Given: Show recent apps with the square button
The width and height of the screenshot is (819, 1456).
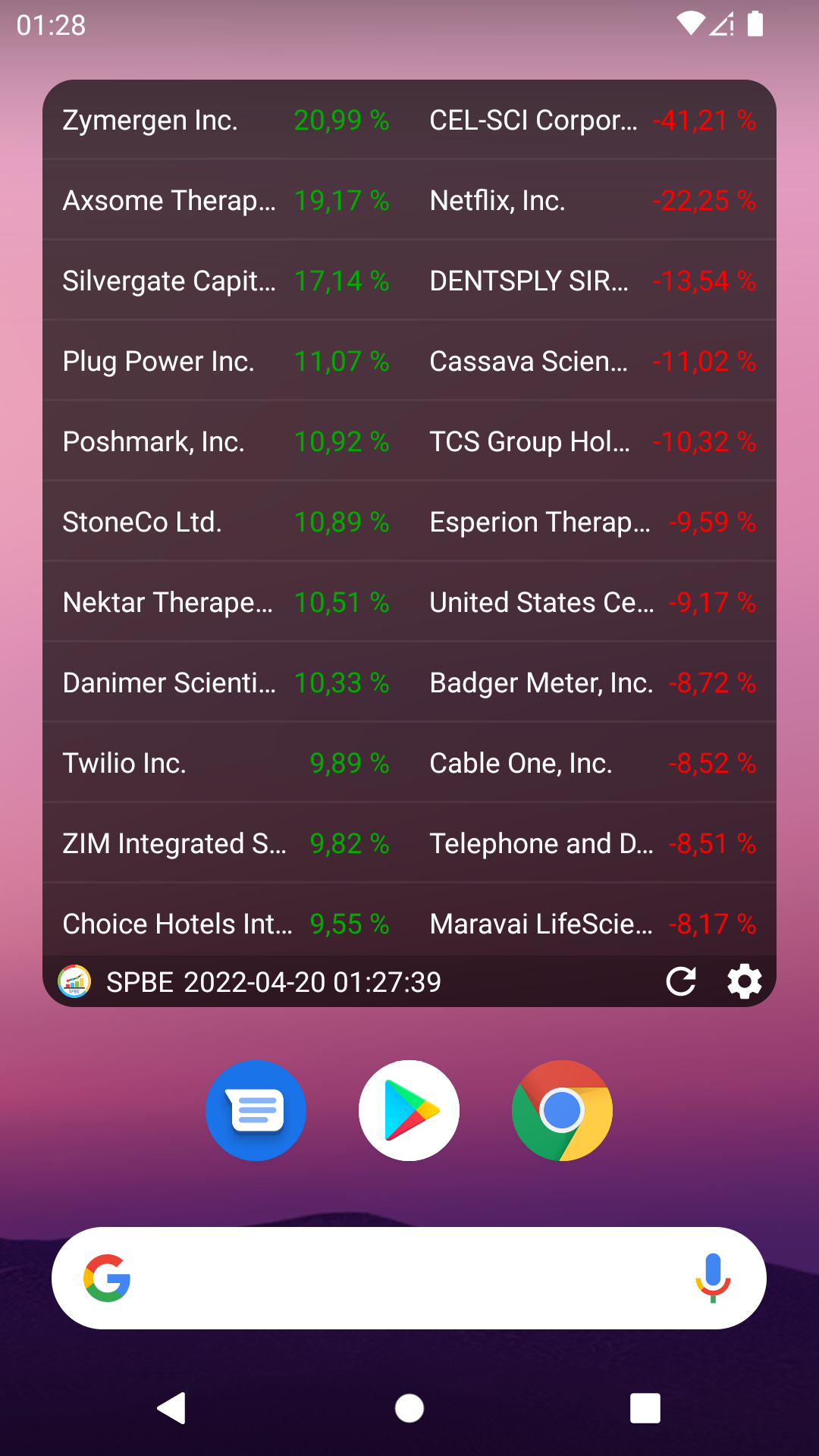Looking at the screenshot, I should (645, 1409).
